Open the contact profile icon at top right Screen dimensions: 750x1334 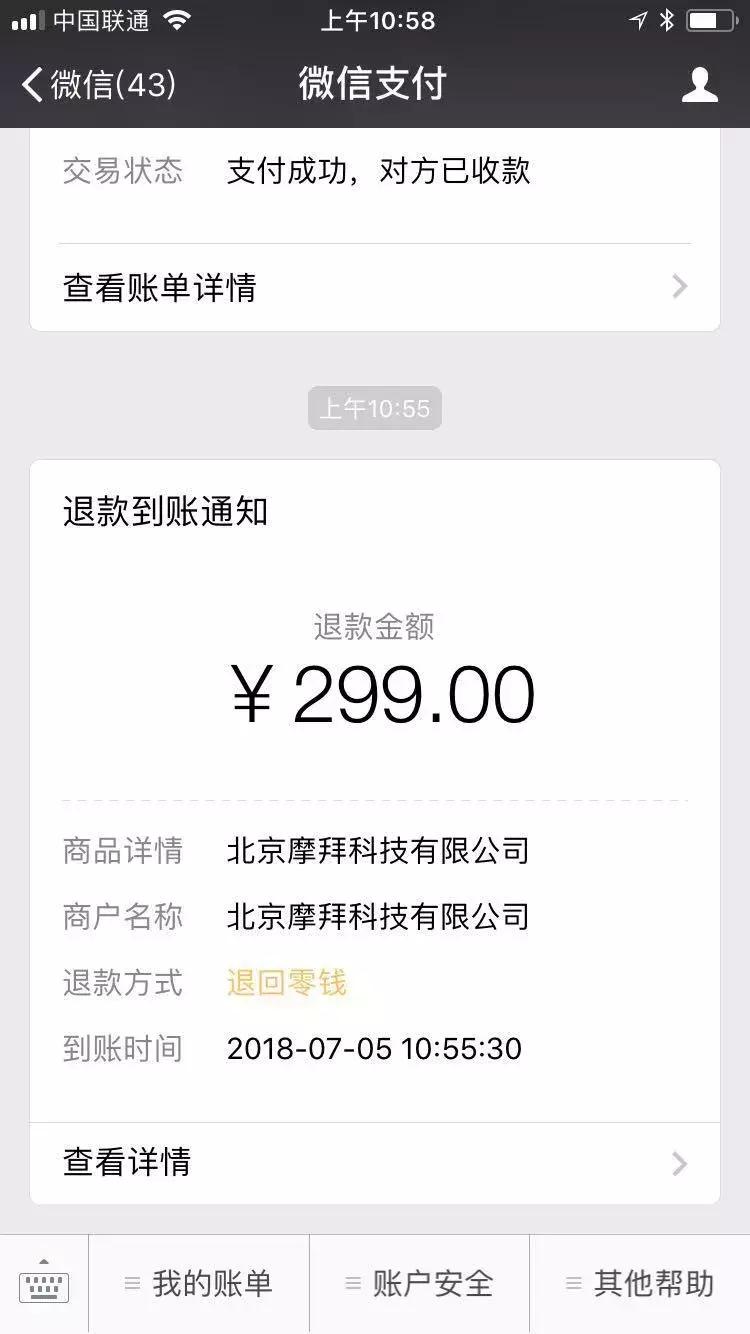701,85
